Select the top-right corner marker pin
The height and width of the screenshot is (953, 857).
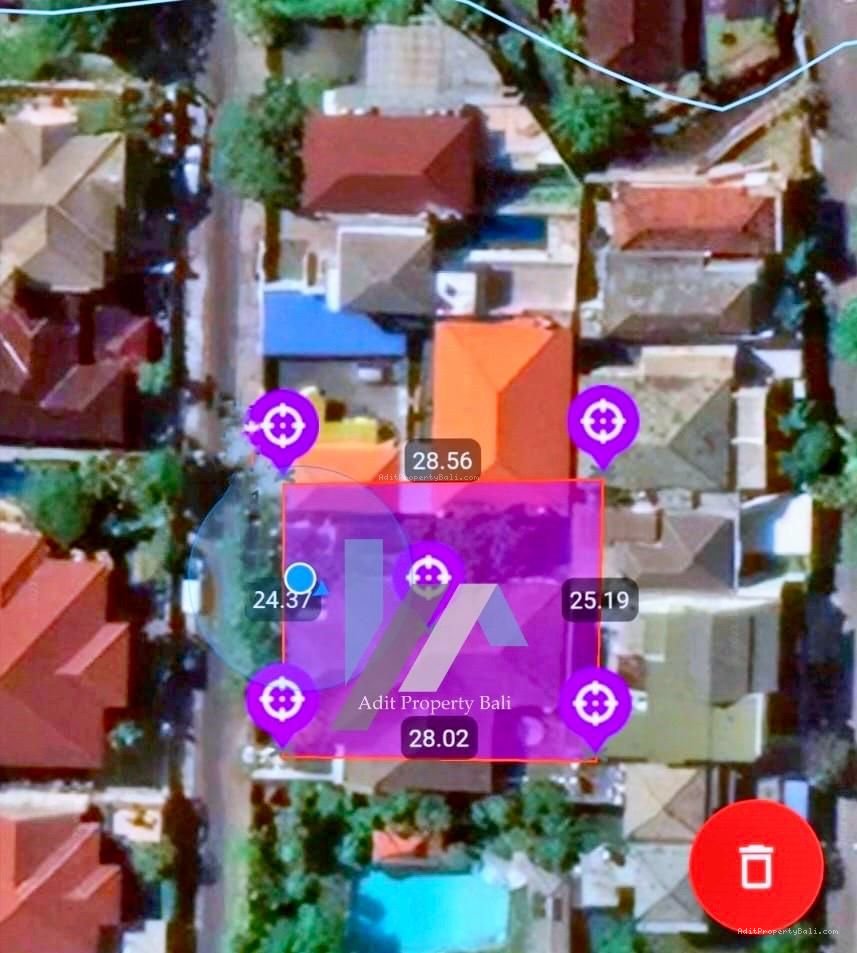click(x=603, y=420)
